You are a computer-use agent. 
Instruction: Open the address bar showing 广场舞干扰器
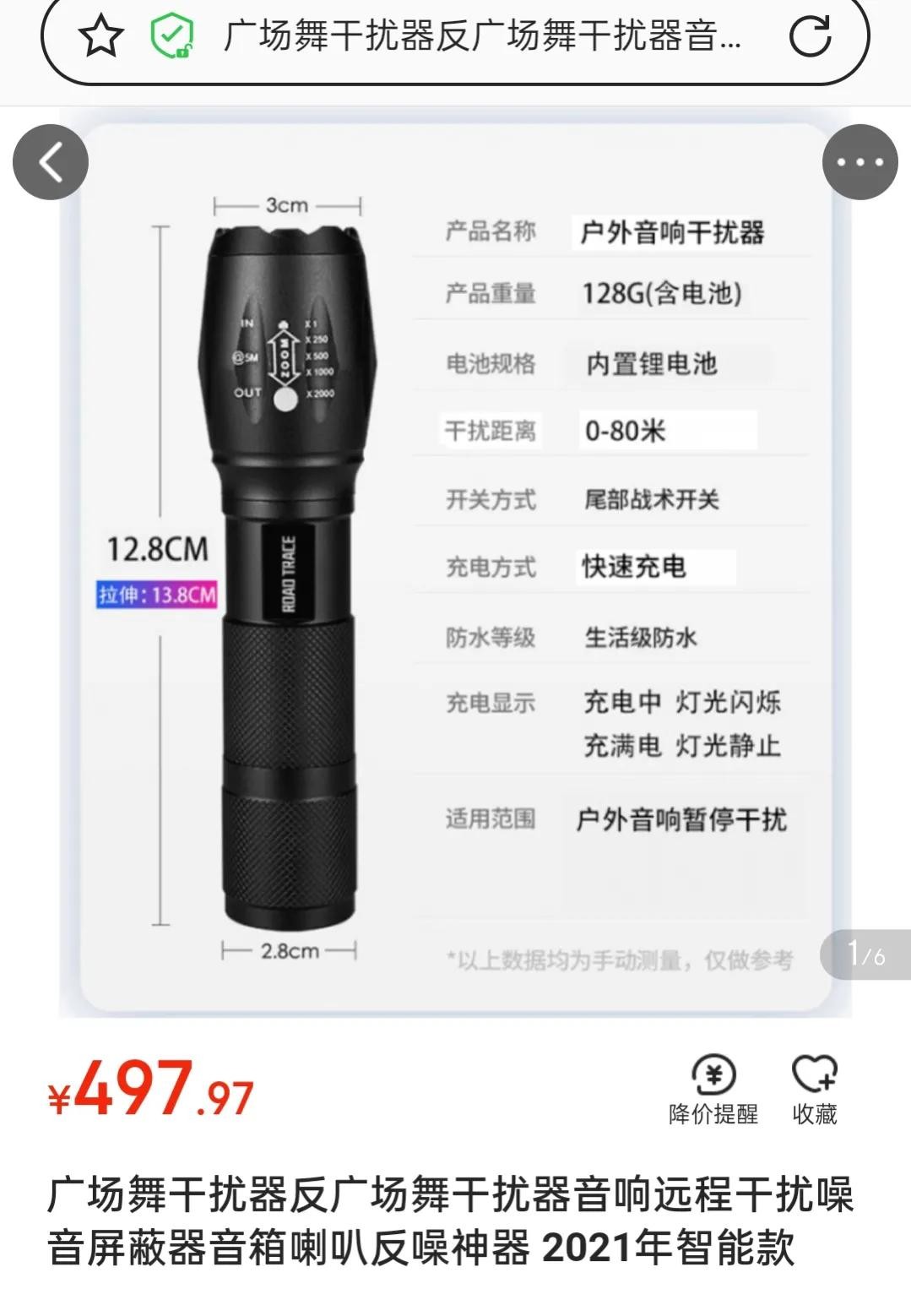[481, 36]
